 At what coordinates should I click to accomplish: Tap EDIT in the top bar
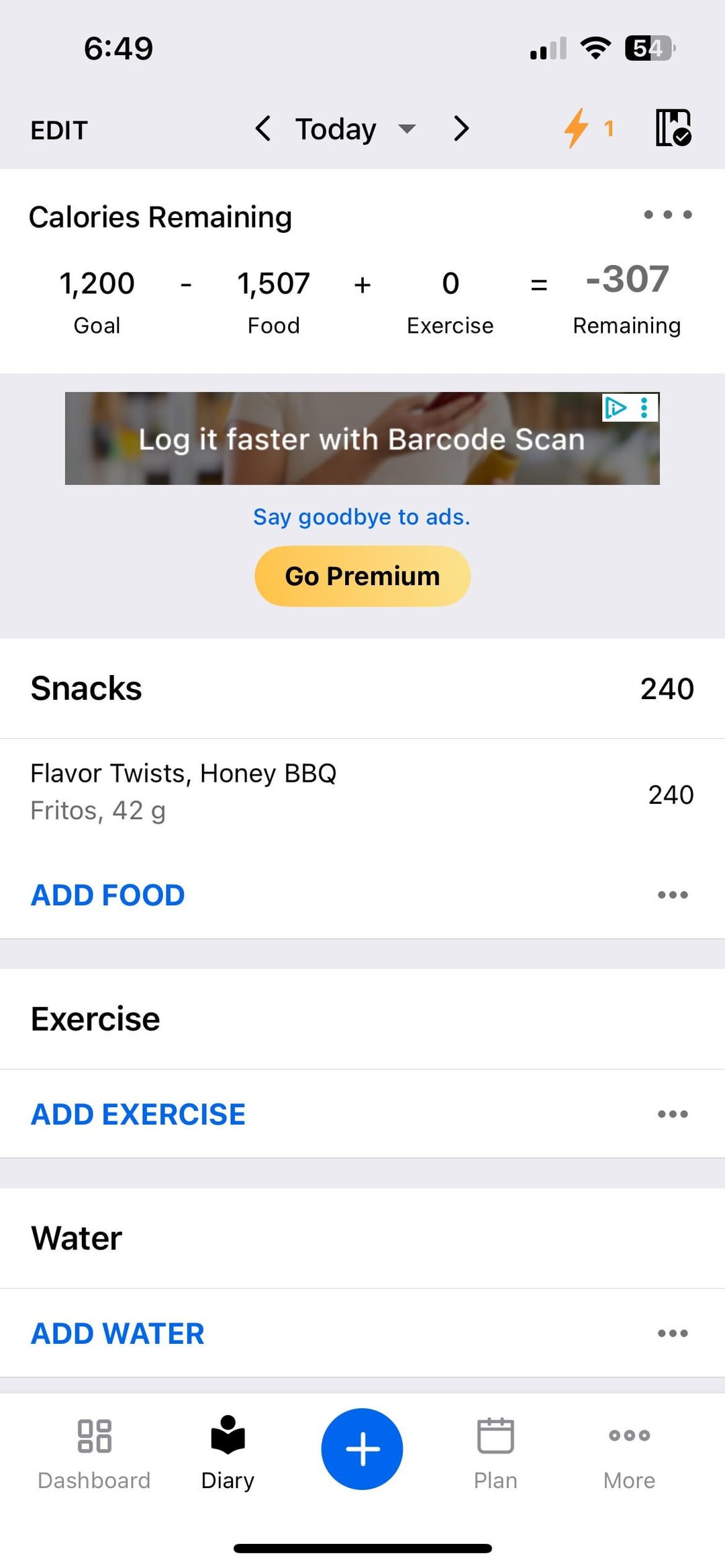(59, 130)
